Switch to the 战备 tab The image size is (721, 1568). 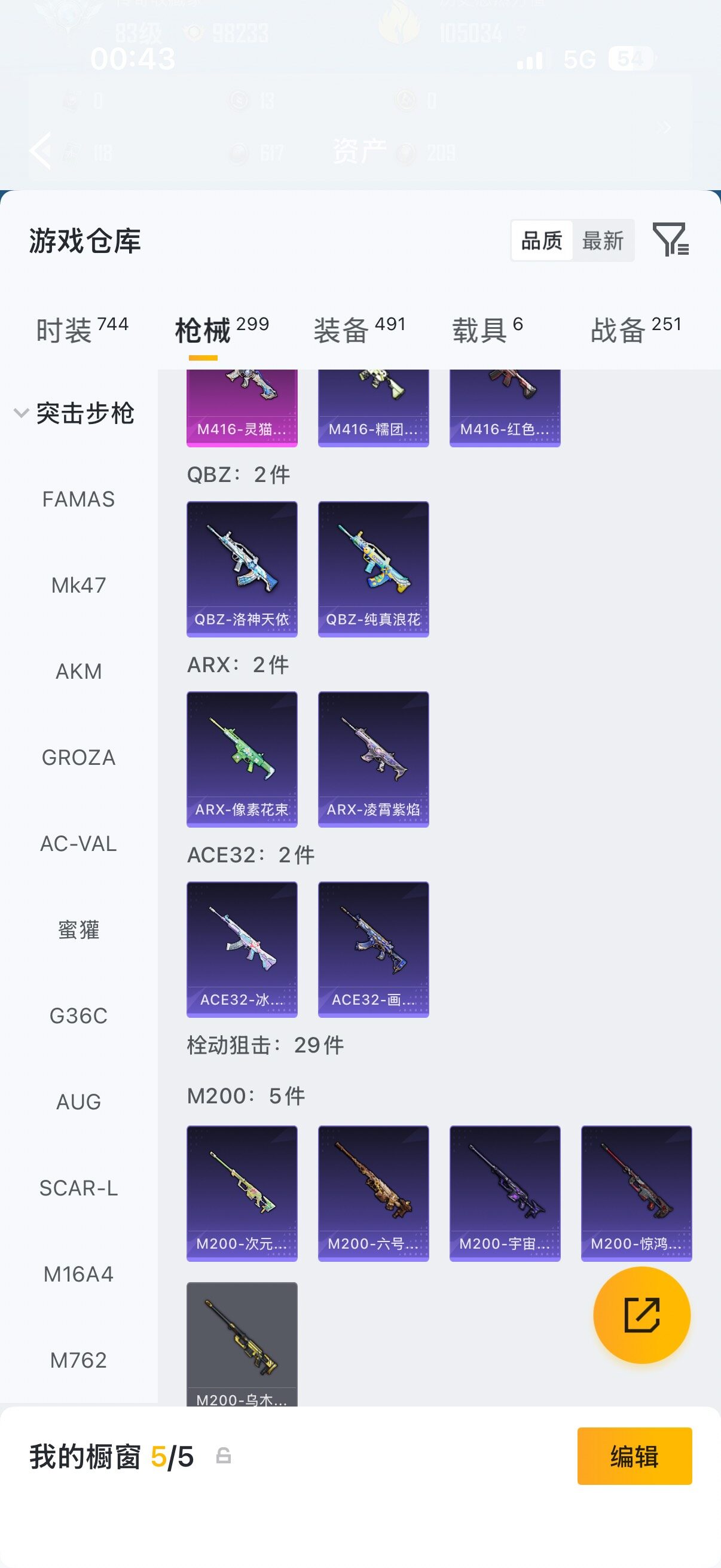pyautogui.click(x=636, y=330)
